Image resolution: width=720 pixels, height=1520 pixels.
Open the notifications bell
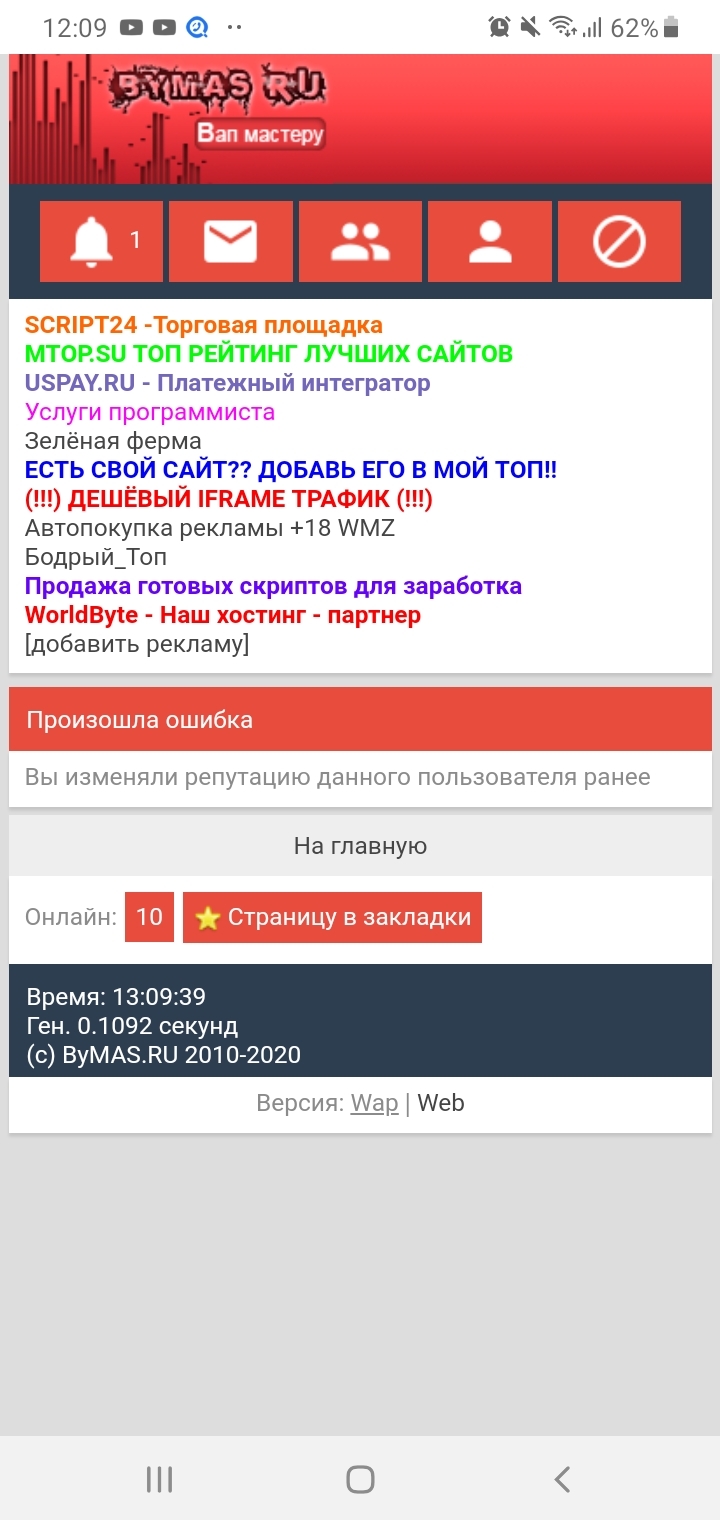(101, 241)
